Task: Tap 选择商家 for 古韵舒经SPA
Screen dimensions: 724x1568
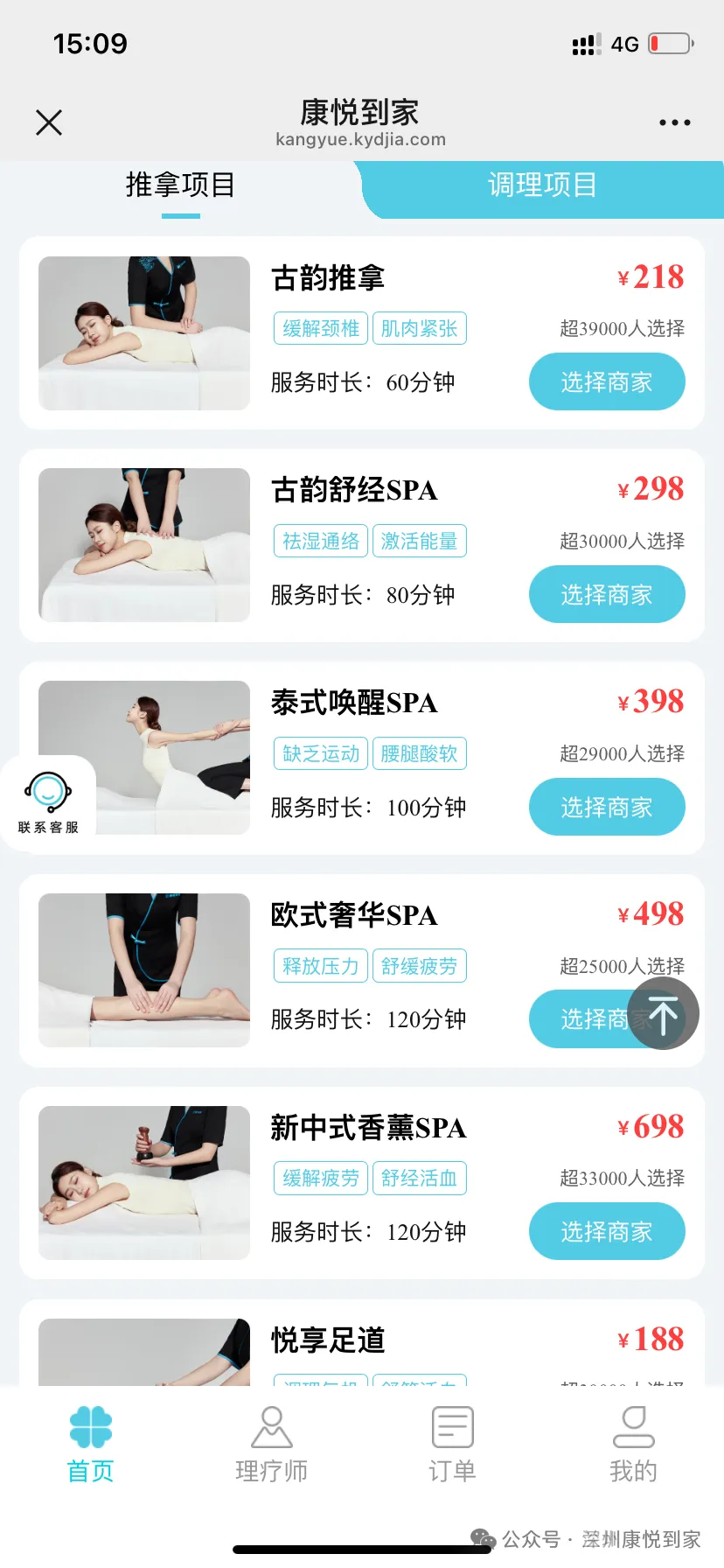Action: [x=607, y=594]
